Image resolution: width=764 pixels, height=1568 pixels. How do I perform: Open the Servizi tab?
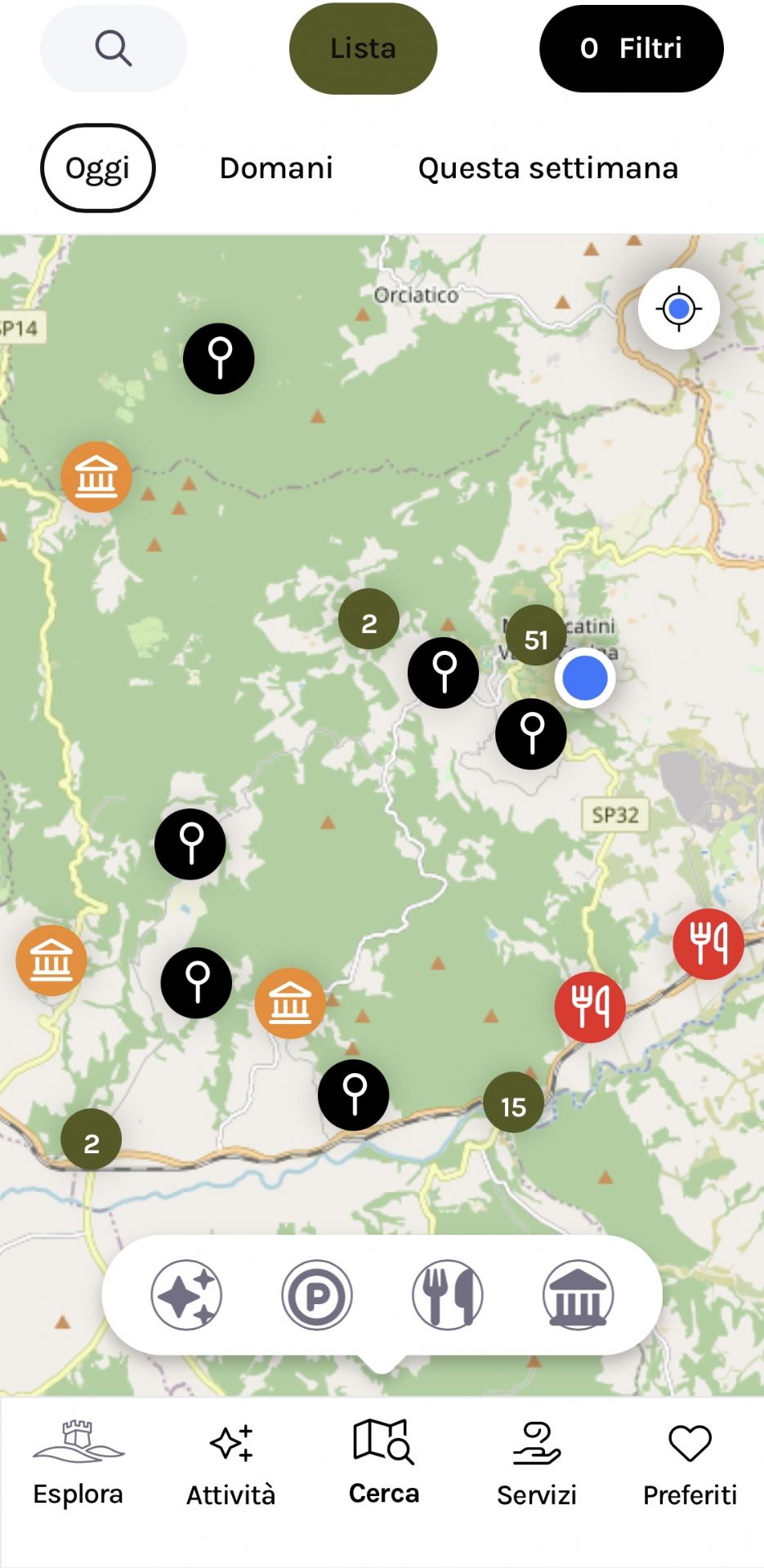[537, 1466]
